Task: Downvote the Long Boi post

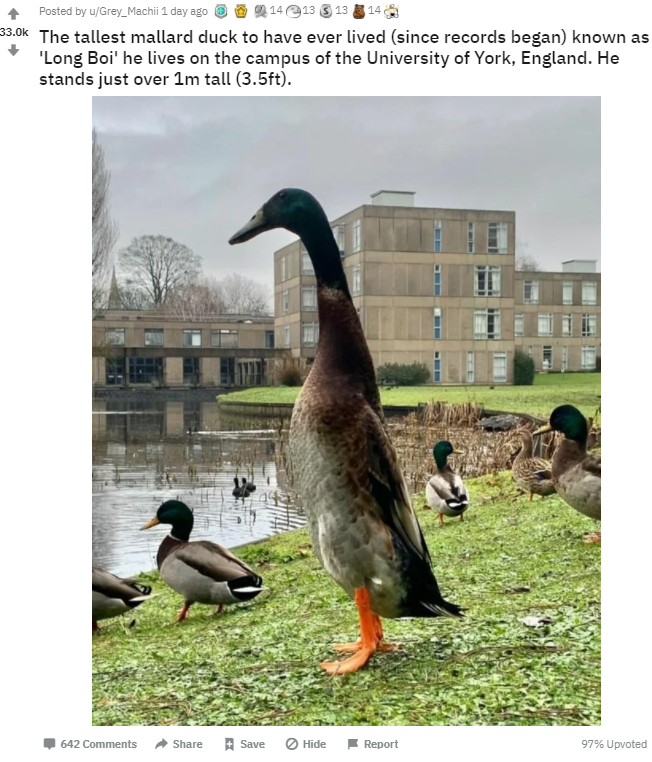Action: (x=13, y=49)
